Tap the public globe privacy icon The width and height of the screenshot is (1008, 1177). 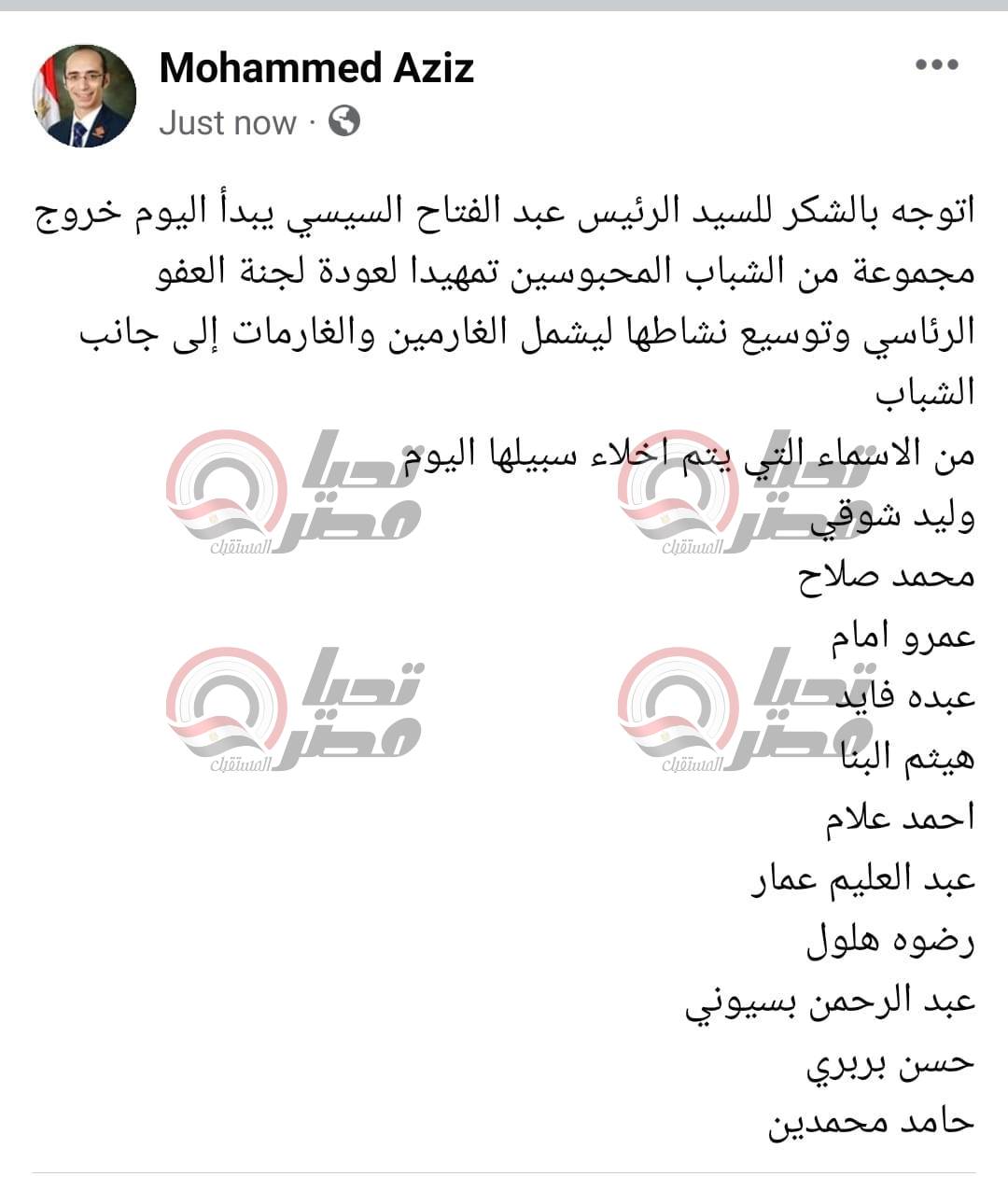[344, 121]
